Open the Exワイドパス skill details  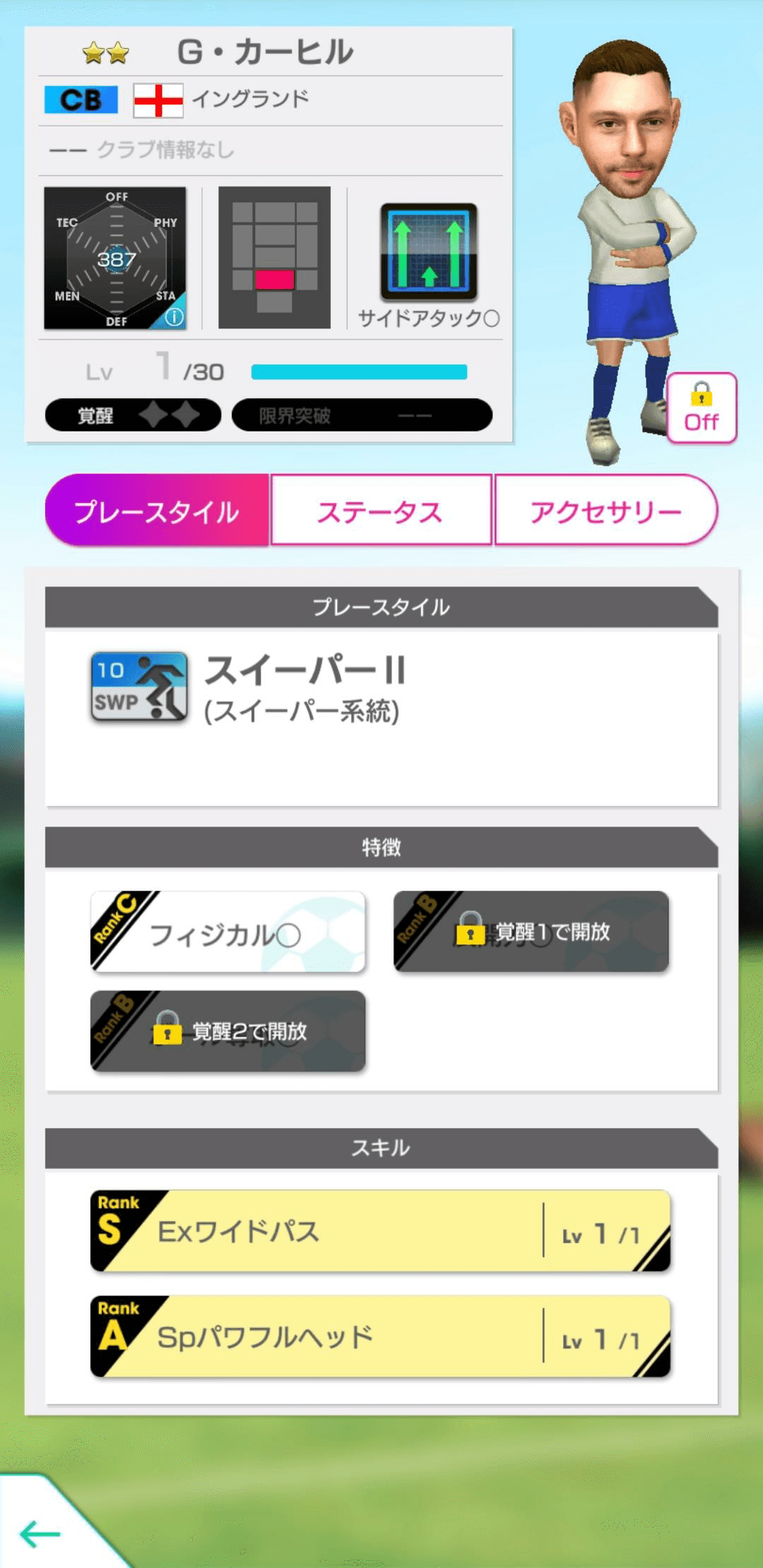click(x=380, y=1231)
